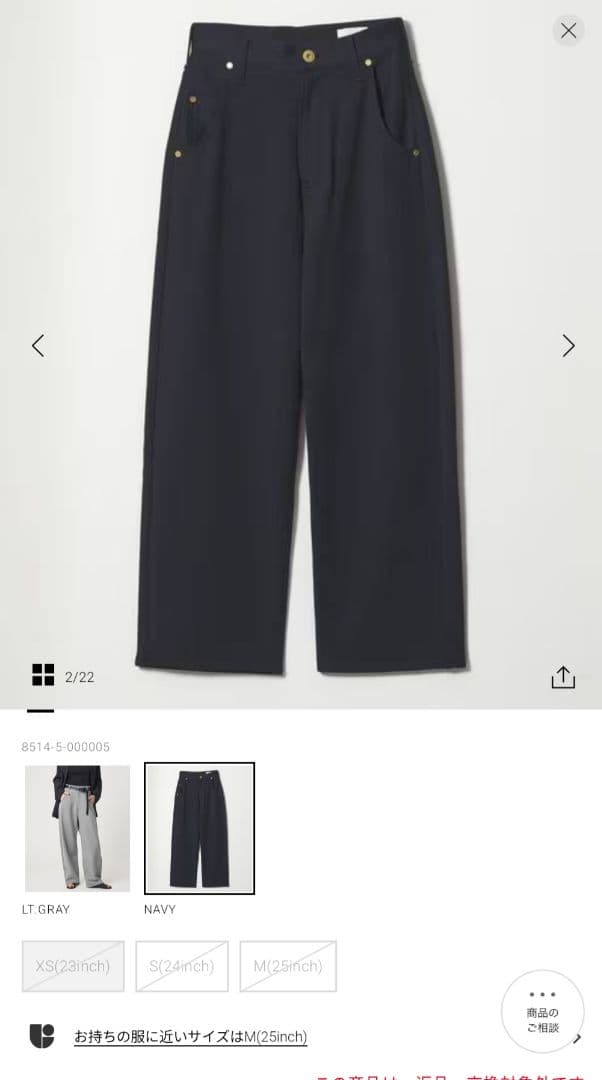Share this product
602x1080 pixels.
coord(563,677)
